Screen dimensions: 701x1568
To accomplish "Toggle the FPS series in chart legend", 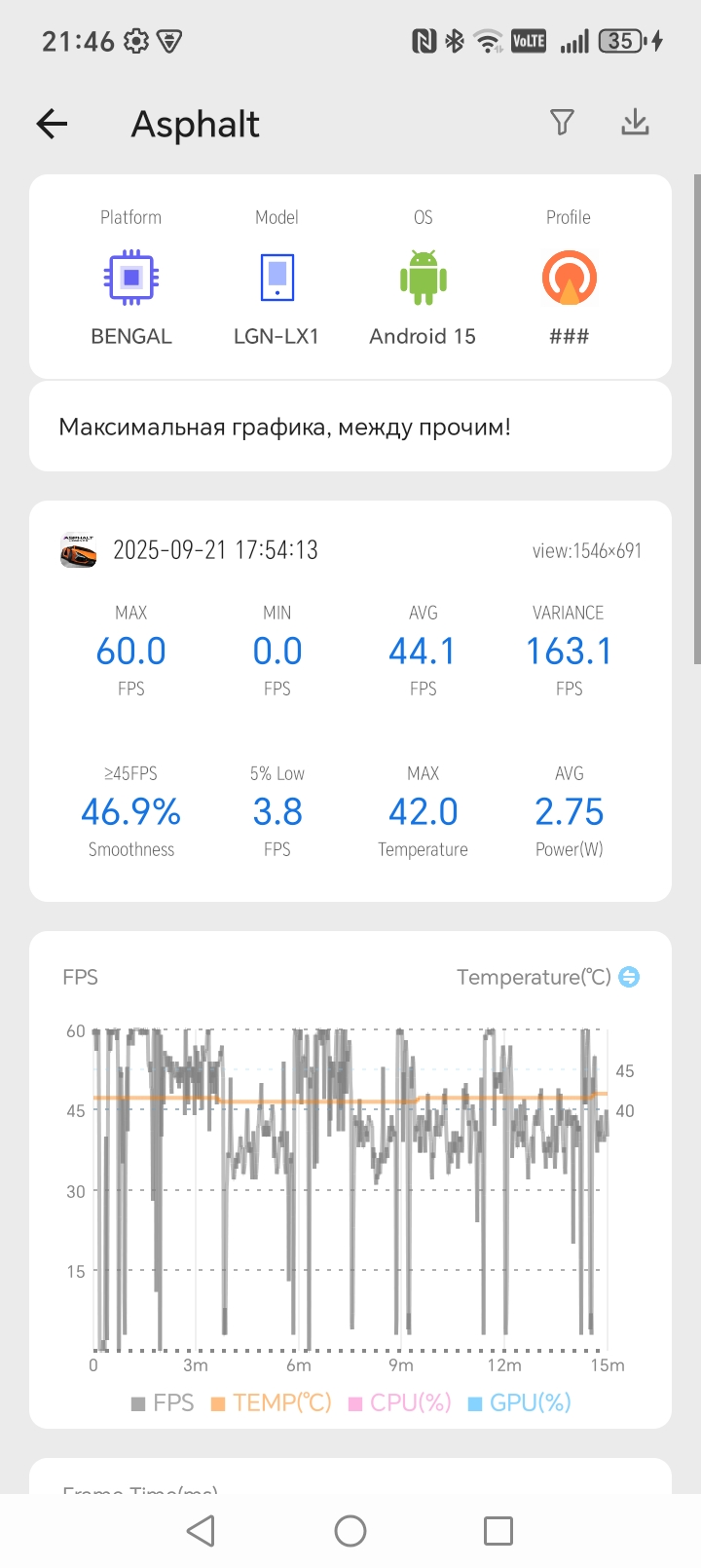I will click(163, 1402).
